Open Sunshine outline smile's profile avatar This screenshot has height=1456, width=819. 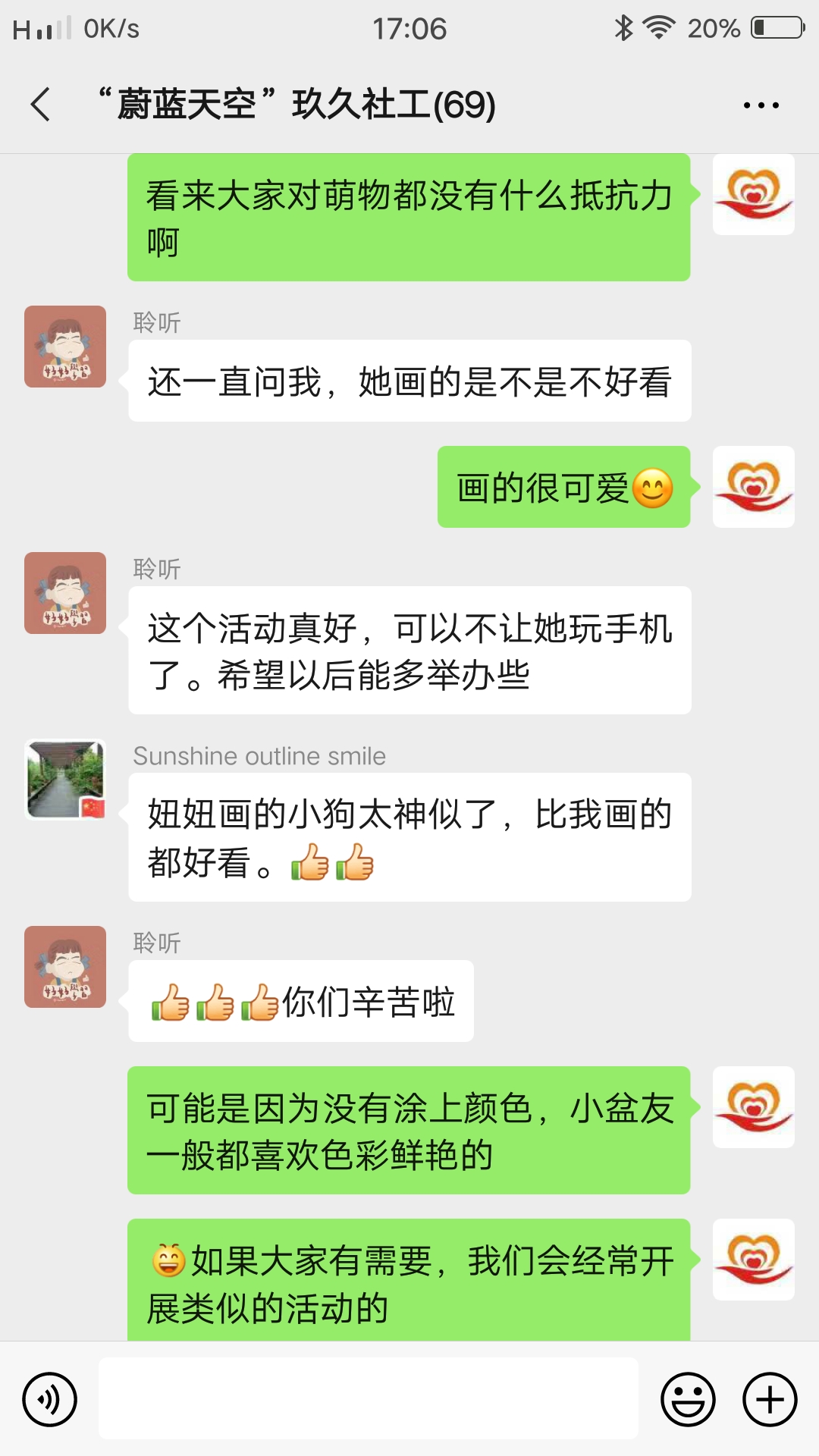65,780
